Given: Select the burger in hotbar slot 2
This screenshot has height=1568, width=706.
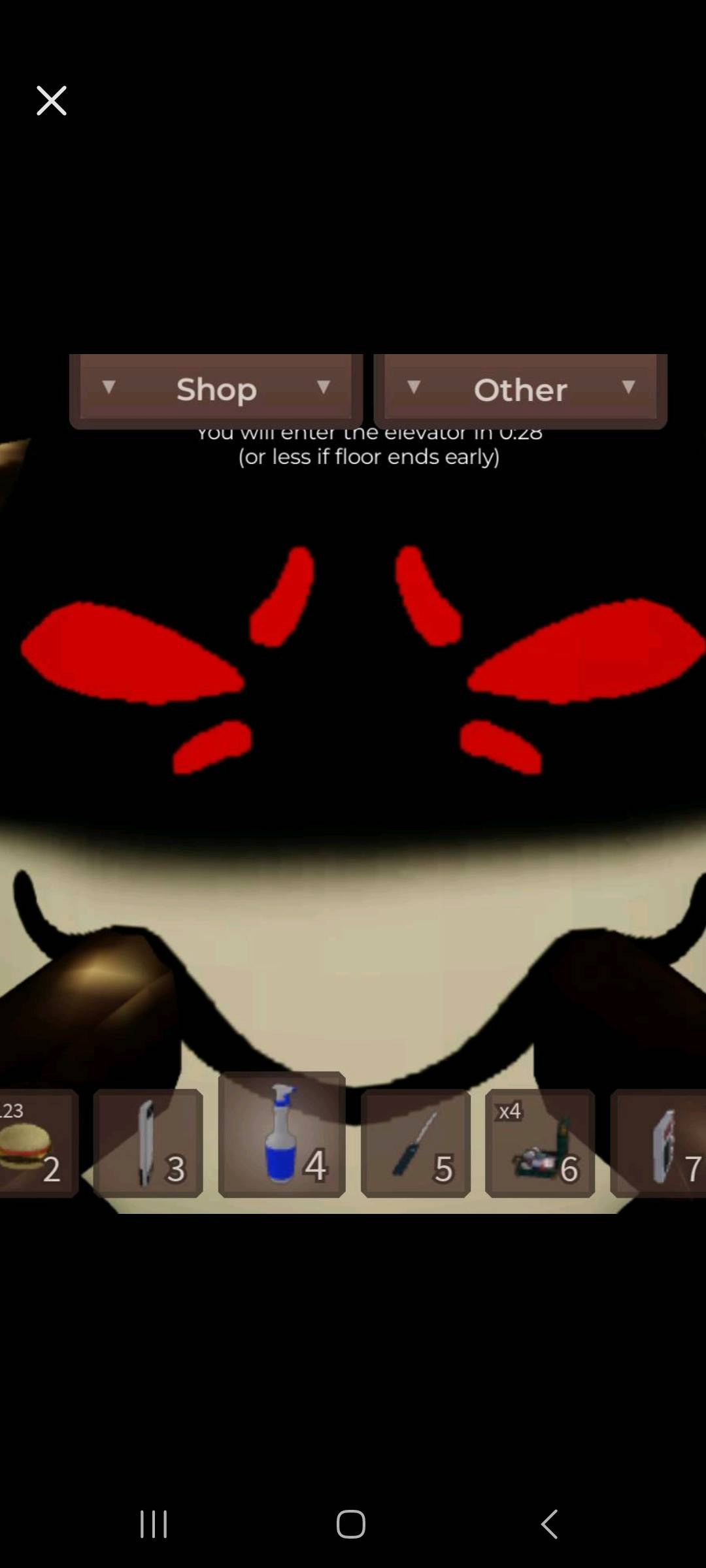Looking at the screenshot, I should pos(36,1143).
